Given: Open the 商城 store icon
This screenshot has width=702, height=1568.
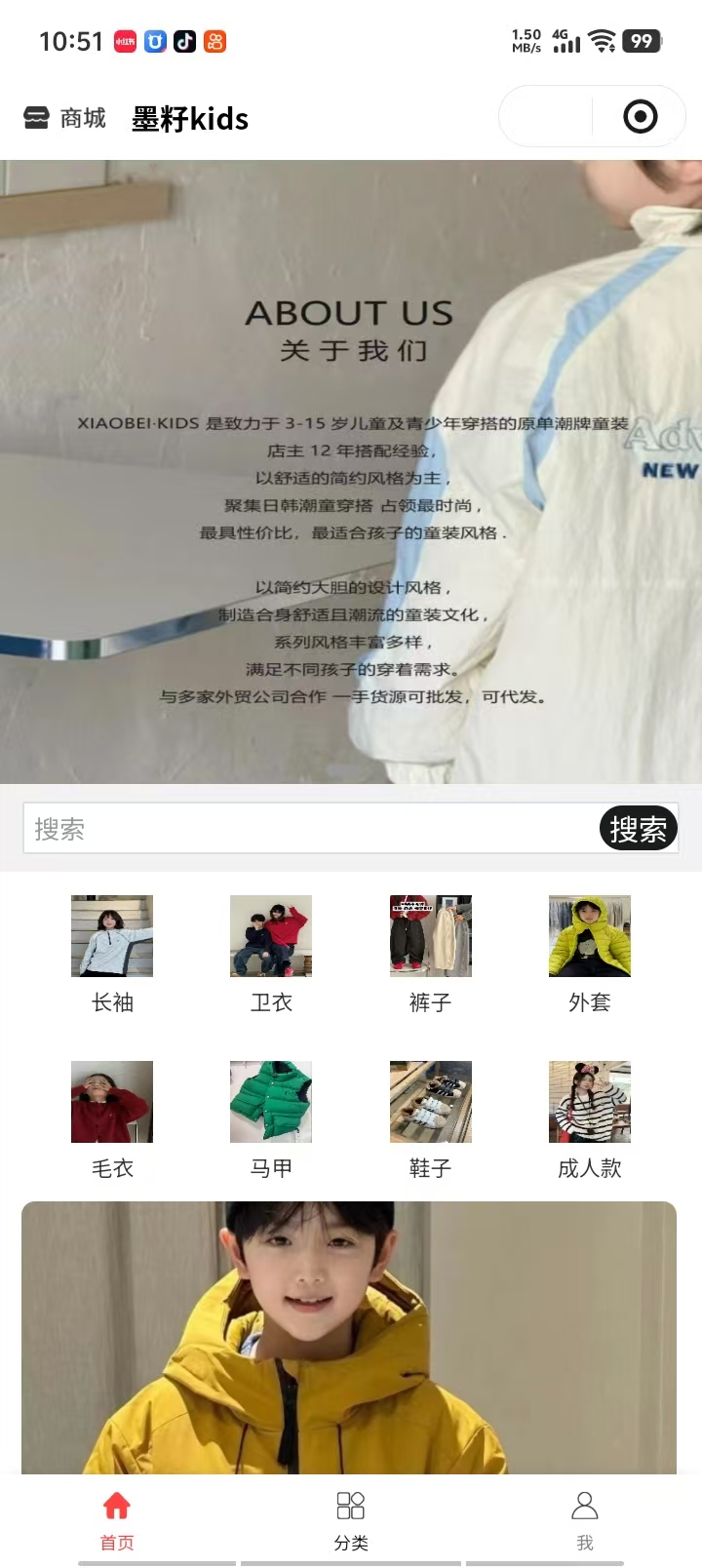Looking at the screenshot, I should click(x=36, y=118).
